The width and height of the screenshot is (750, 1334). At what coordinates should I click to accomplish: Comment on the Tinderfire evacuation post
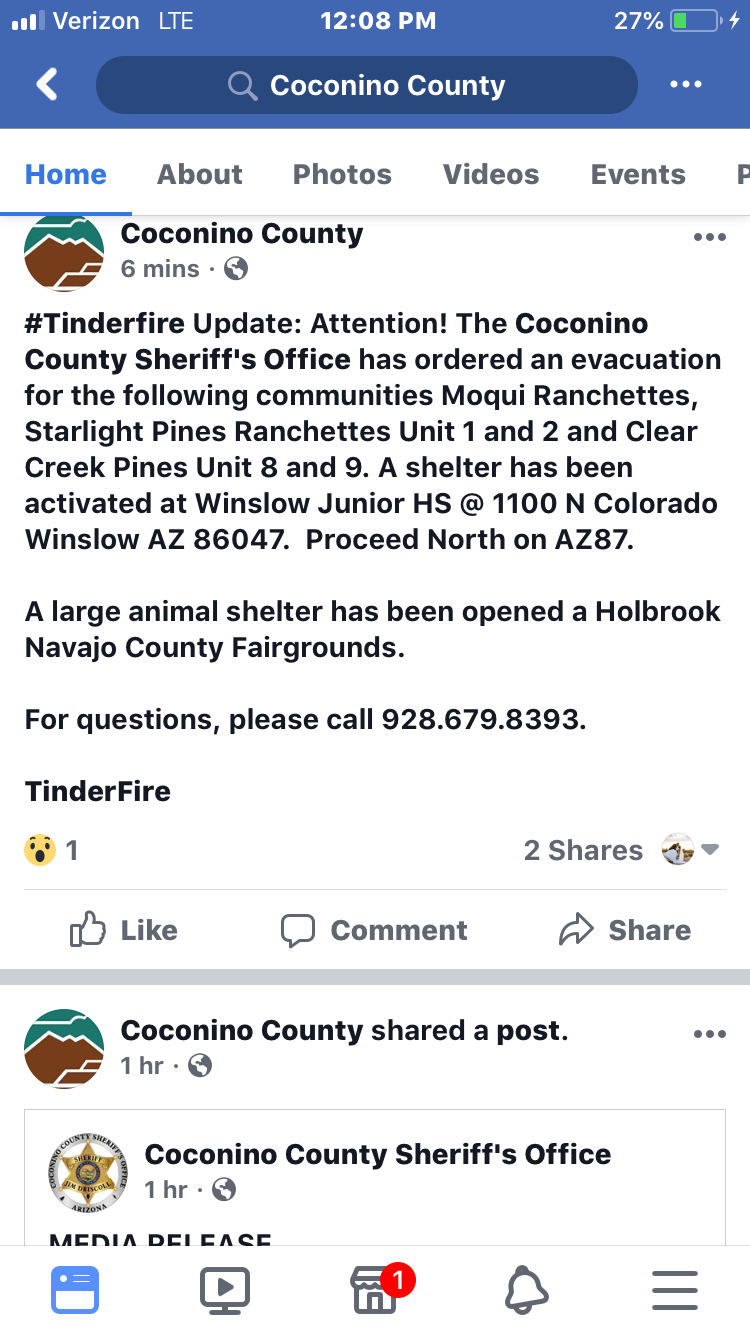click(x=374, y=930)
